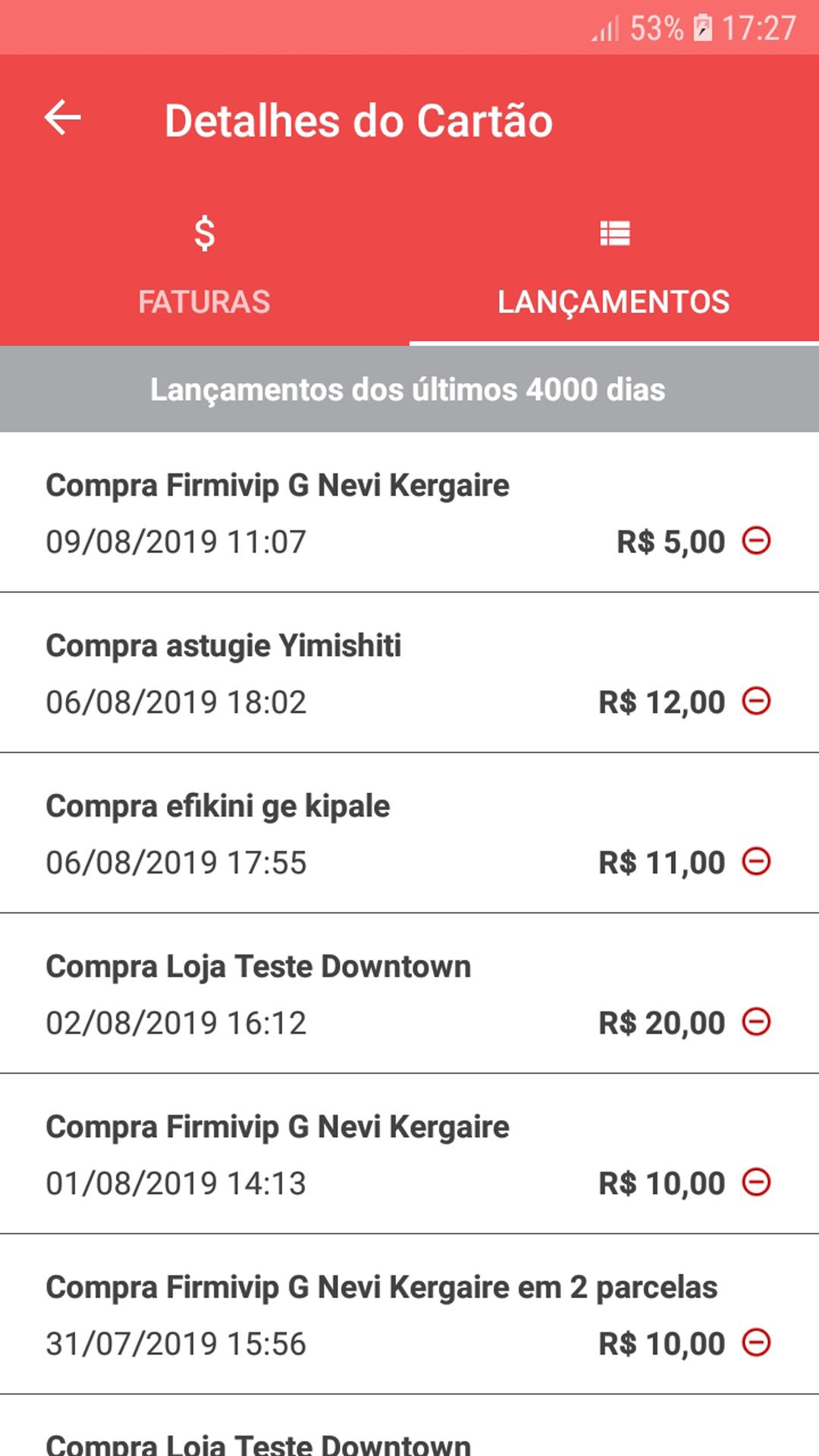Open the purchase in 2 parcelas
Viewport: 819px width, 1456px height.
(x=409, y=1314)
